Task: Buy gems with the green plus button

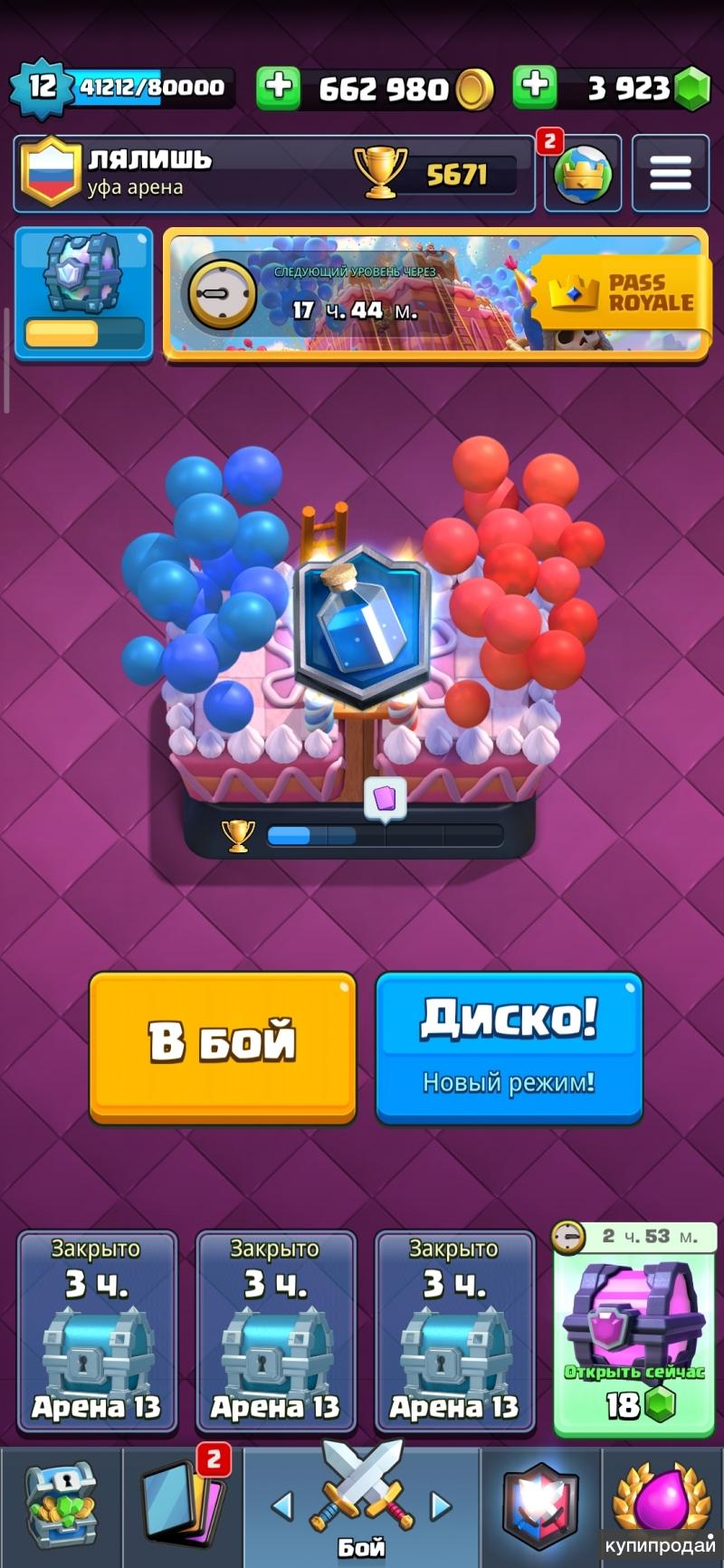Action: [535, 87]
